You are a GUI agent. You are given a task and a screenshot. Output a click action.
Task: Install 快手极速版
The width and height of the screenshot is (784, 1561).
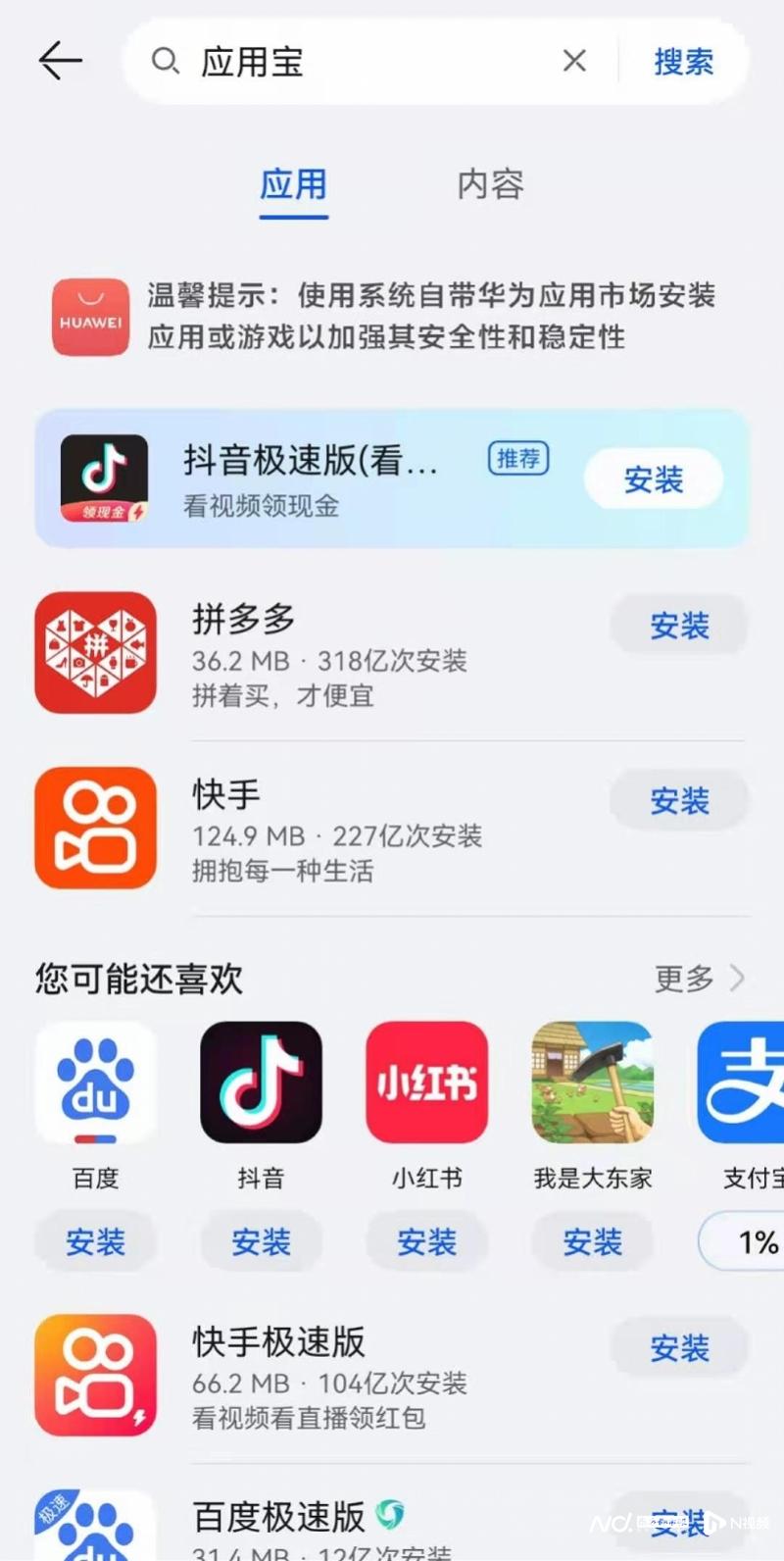679,1348
